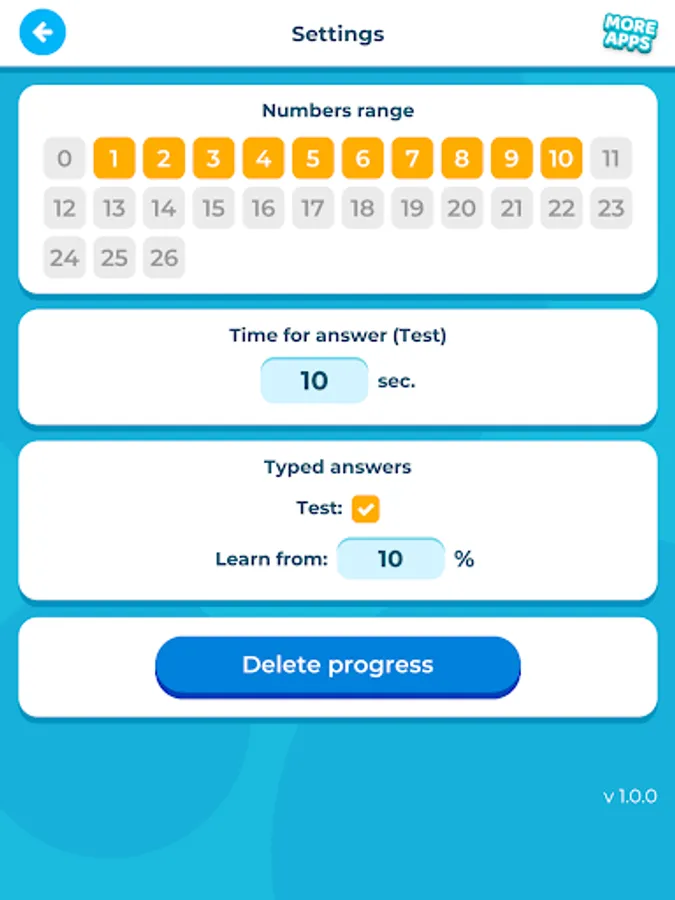Select number 17 in the numbers range
This screenshot has width=675, height=900.
pos(313,209)
